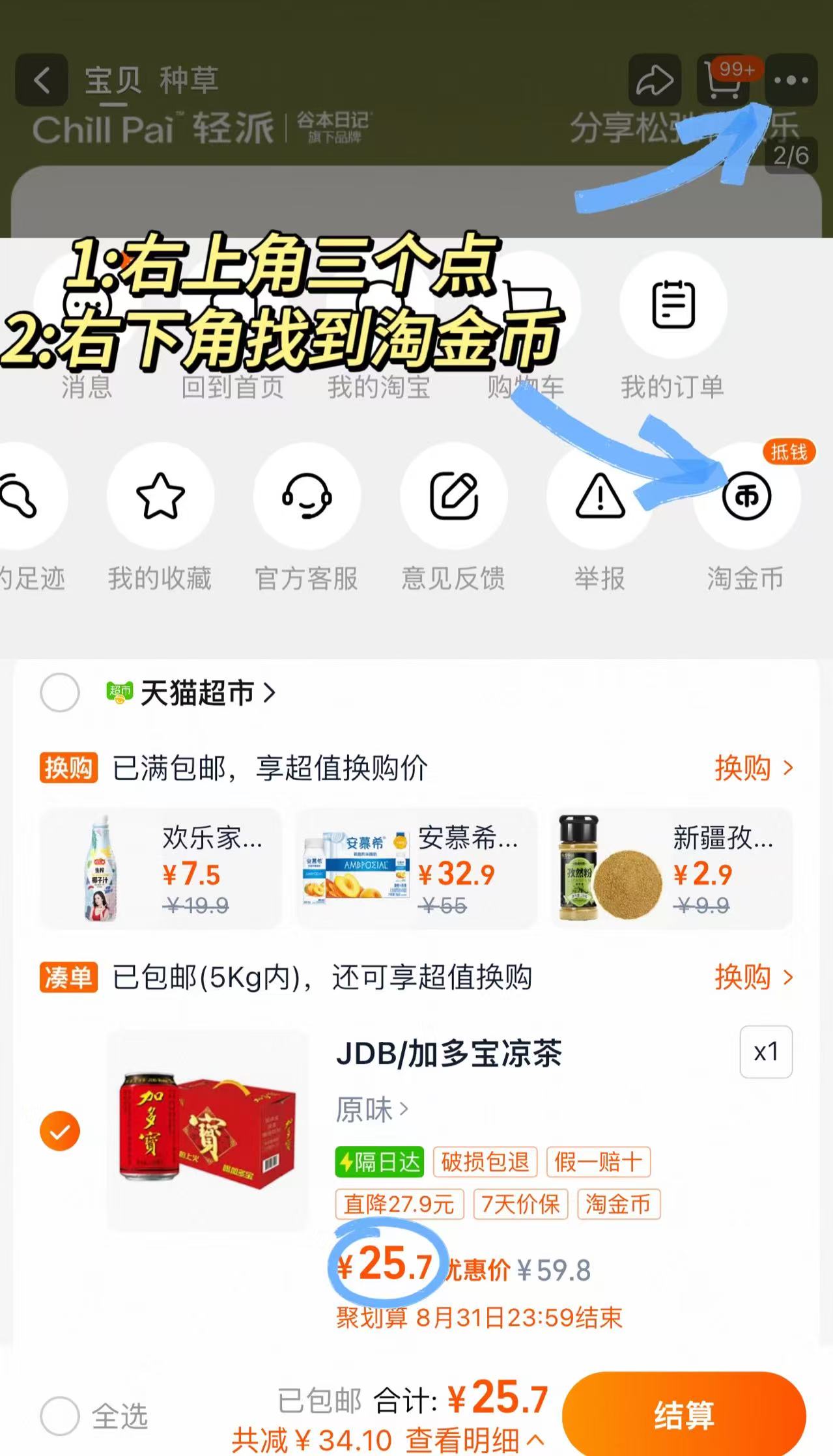Open the three-dot overflow menu
Image resolution: width=833 pixels, height=1456 pixels.
tap(790, 80)
